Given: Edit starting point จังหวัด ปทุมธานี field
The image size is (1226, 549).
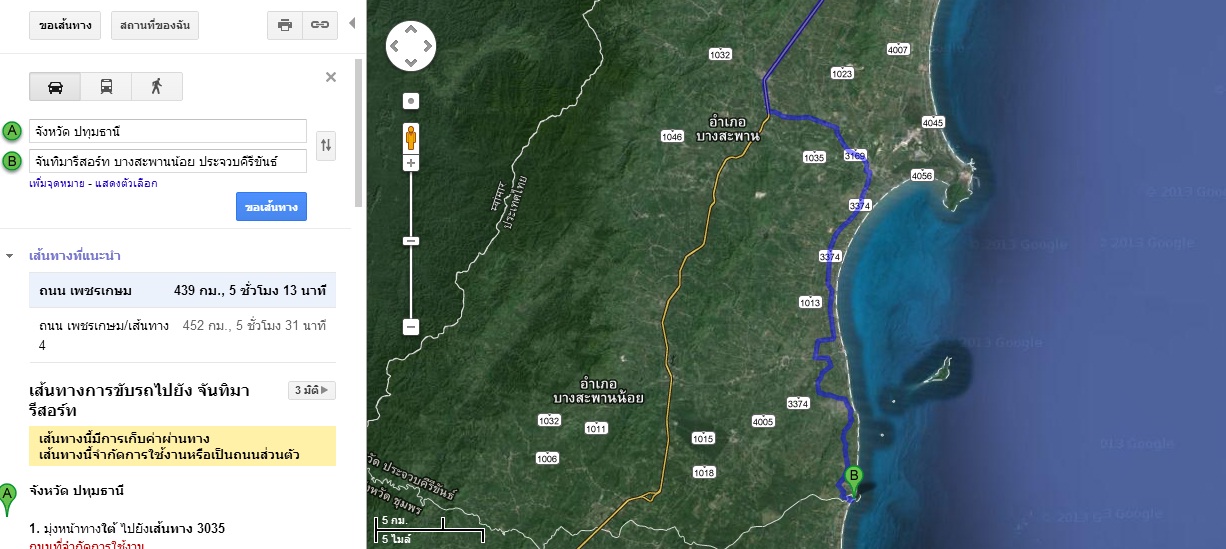Looking at the screenshot, I should pyautogui.click(x=168, y=131).
